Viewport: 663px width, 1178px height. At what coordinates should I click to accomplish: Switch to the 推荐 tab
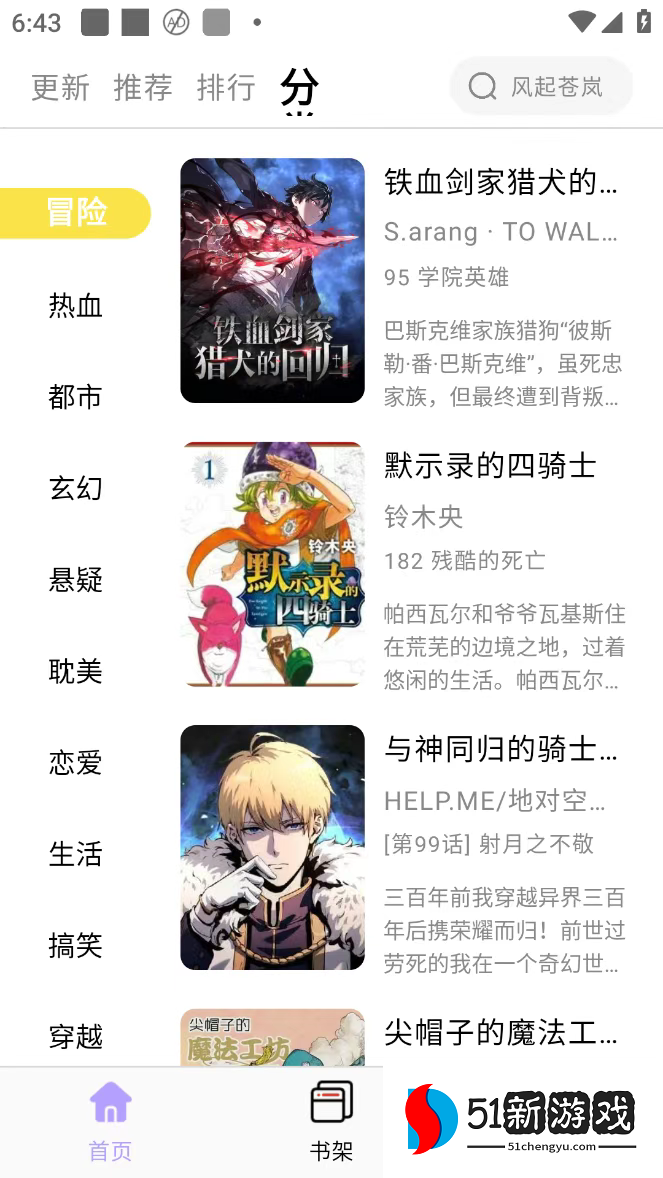(x=143, y=88)
